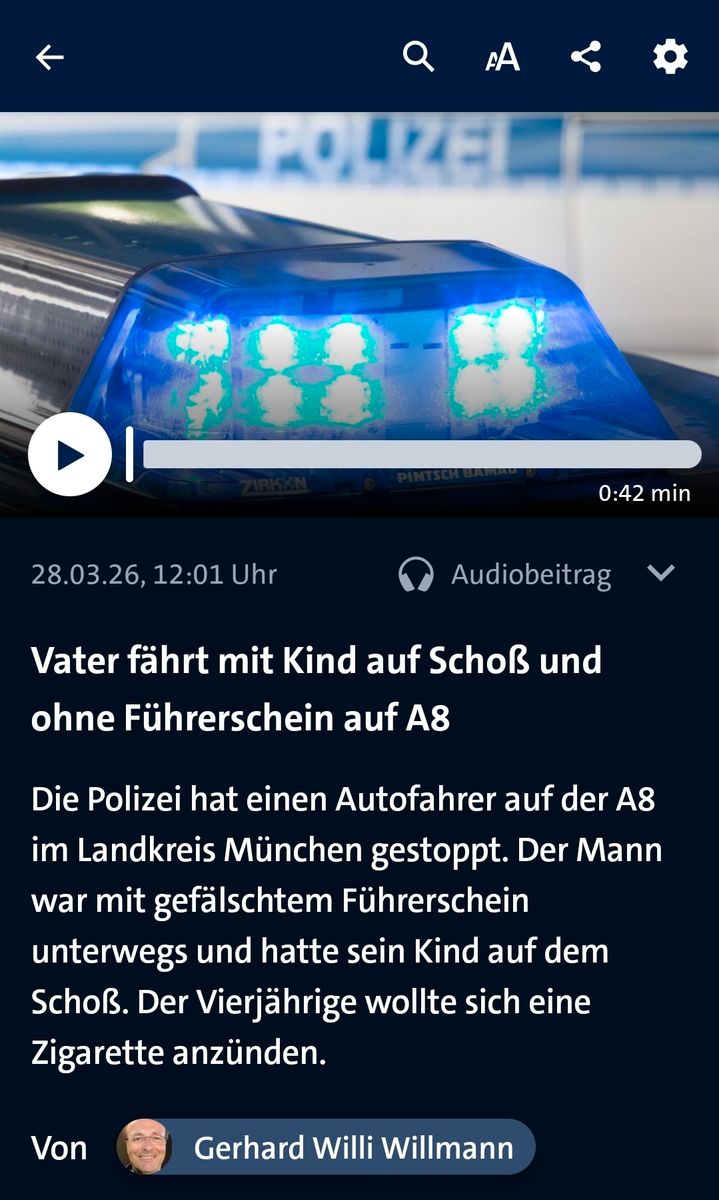The width and height of the screenshot is (719, 1200).
Task: Go back using the arrow icon
Action: [49, 57]
